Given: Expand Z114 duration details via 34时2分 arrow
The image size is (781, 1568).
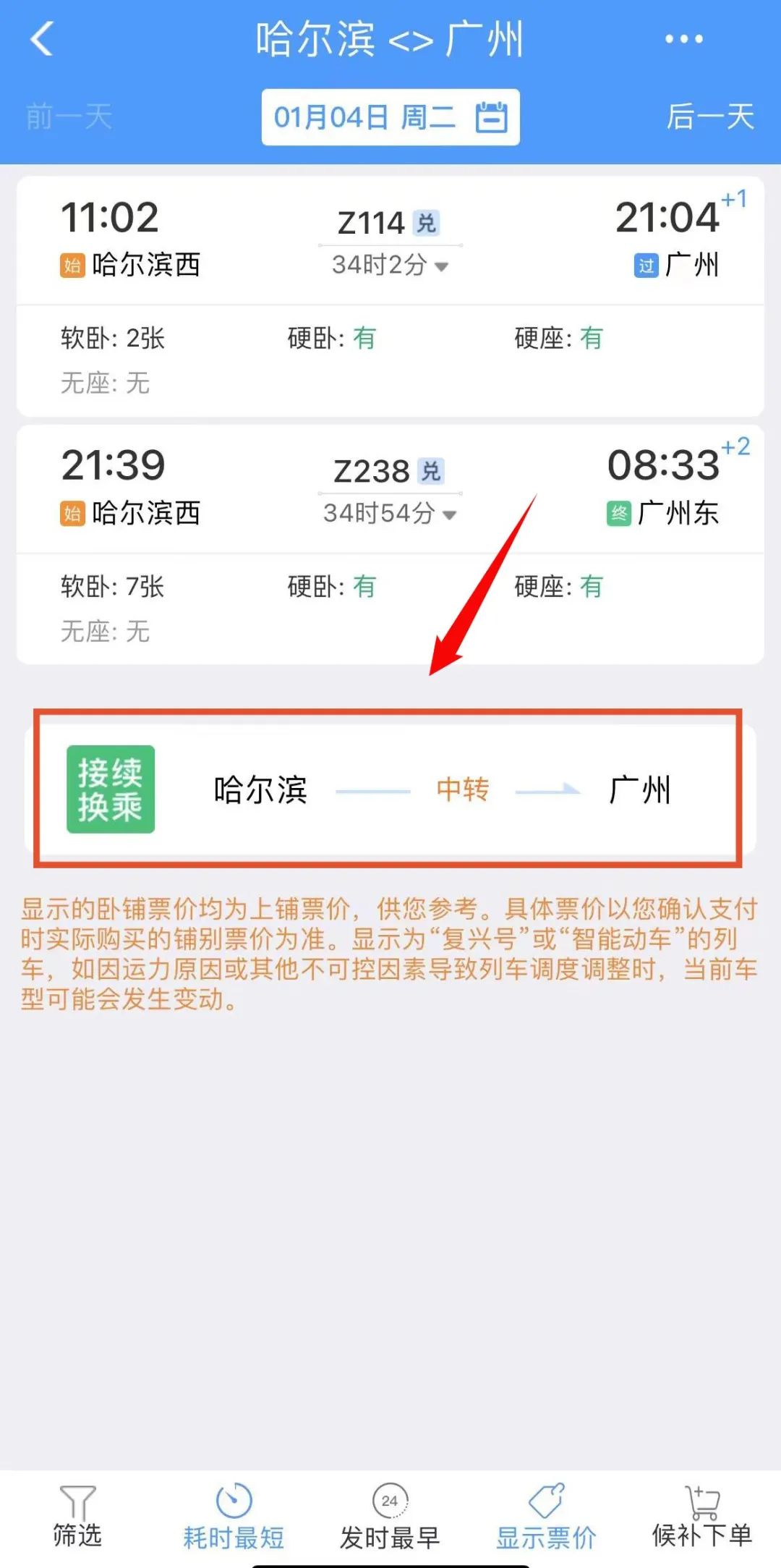Looking at the screenshot, I should [x=440, y=265].
